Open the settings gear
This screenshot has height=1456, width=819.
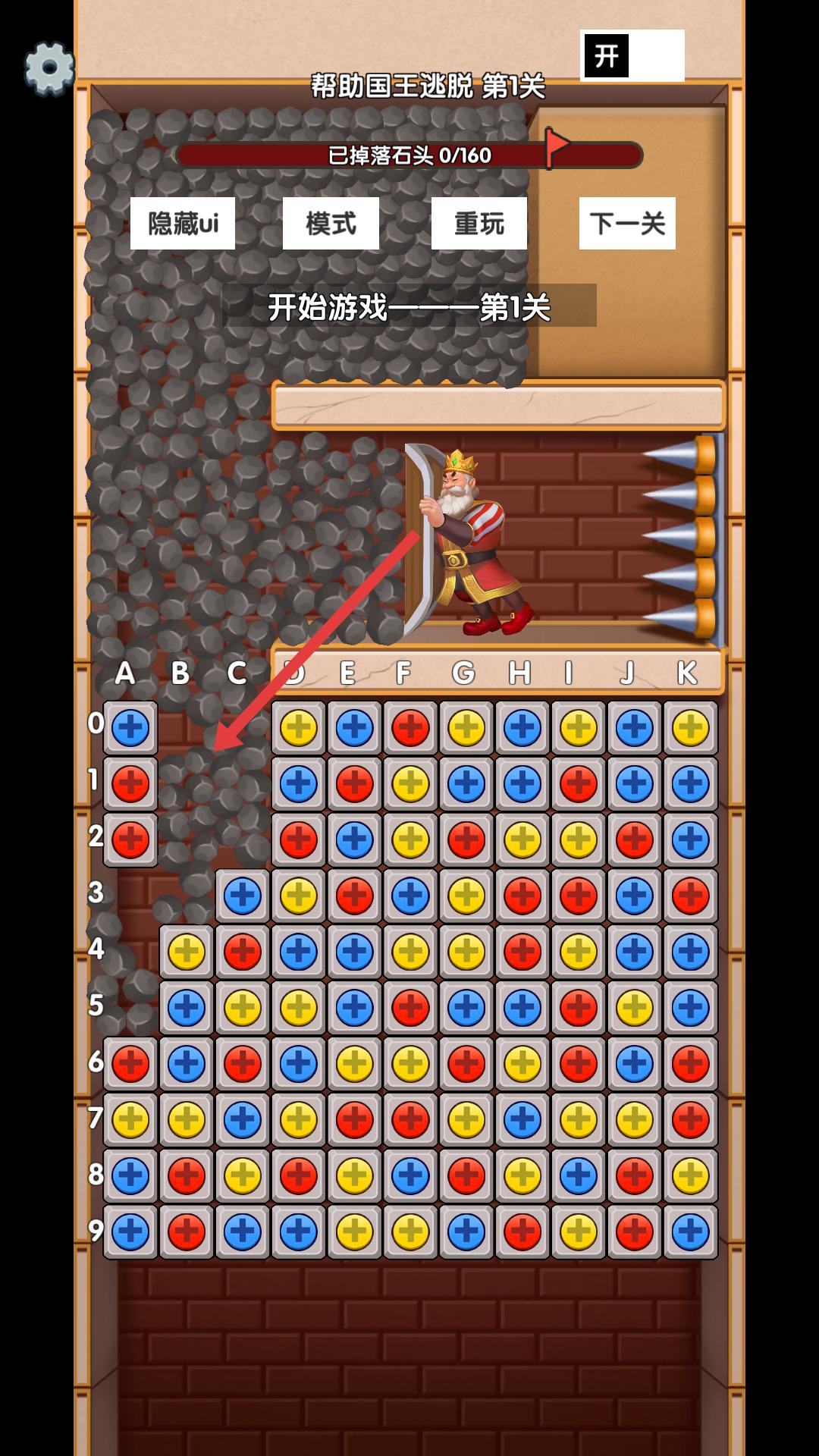pyautogui.click(x=49, y=68)
